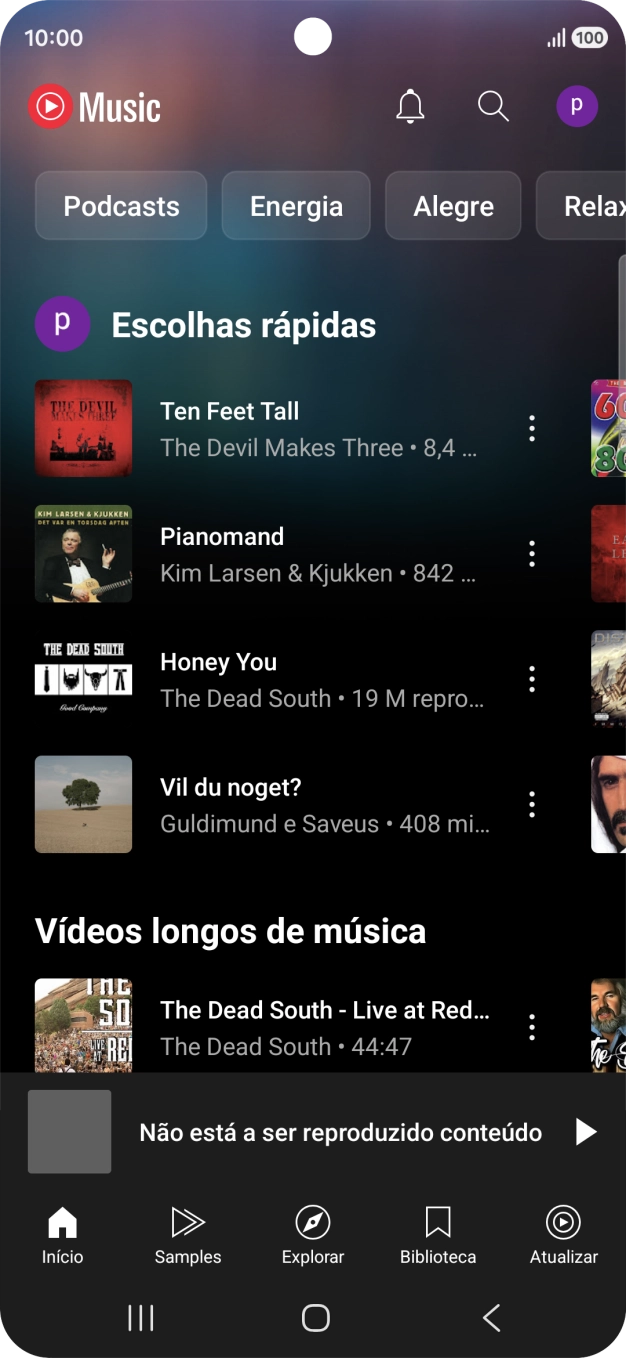Viewport: 626px width, 1358px height.
Task: Select the Podcasts chip
Action: click(121, 206)
